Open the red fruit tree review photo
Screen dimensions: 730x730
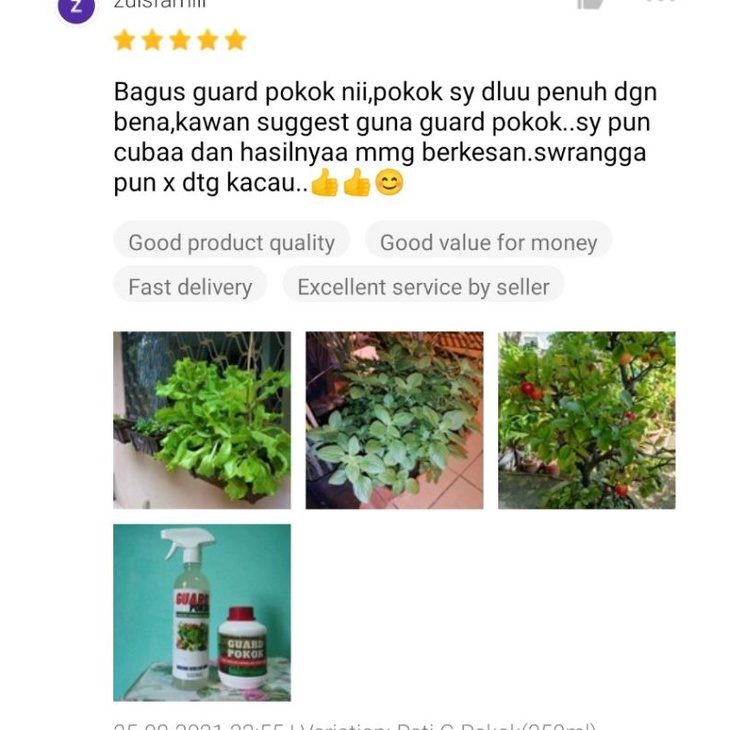(x=587, y=420)
